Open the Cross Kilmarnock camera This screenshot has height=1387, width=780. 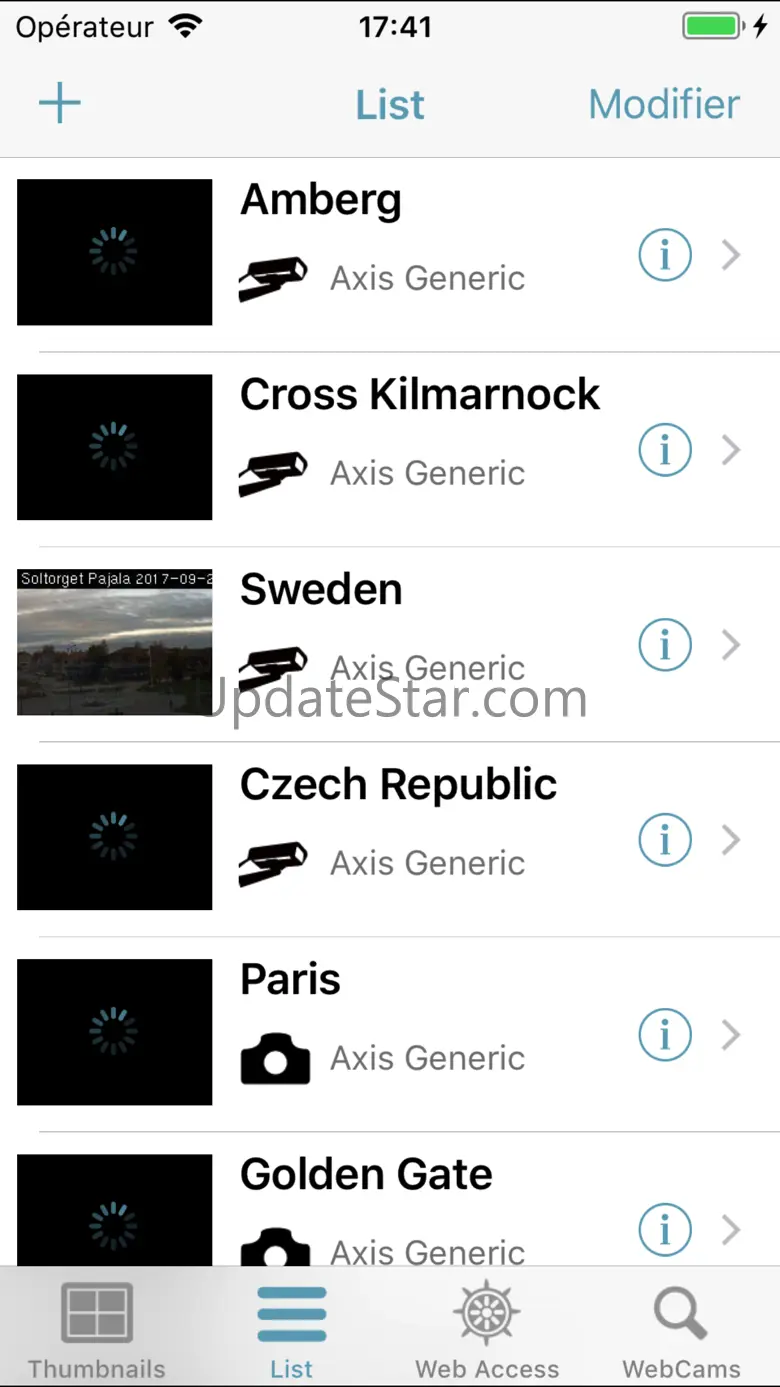[400, 448]
